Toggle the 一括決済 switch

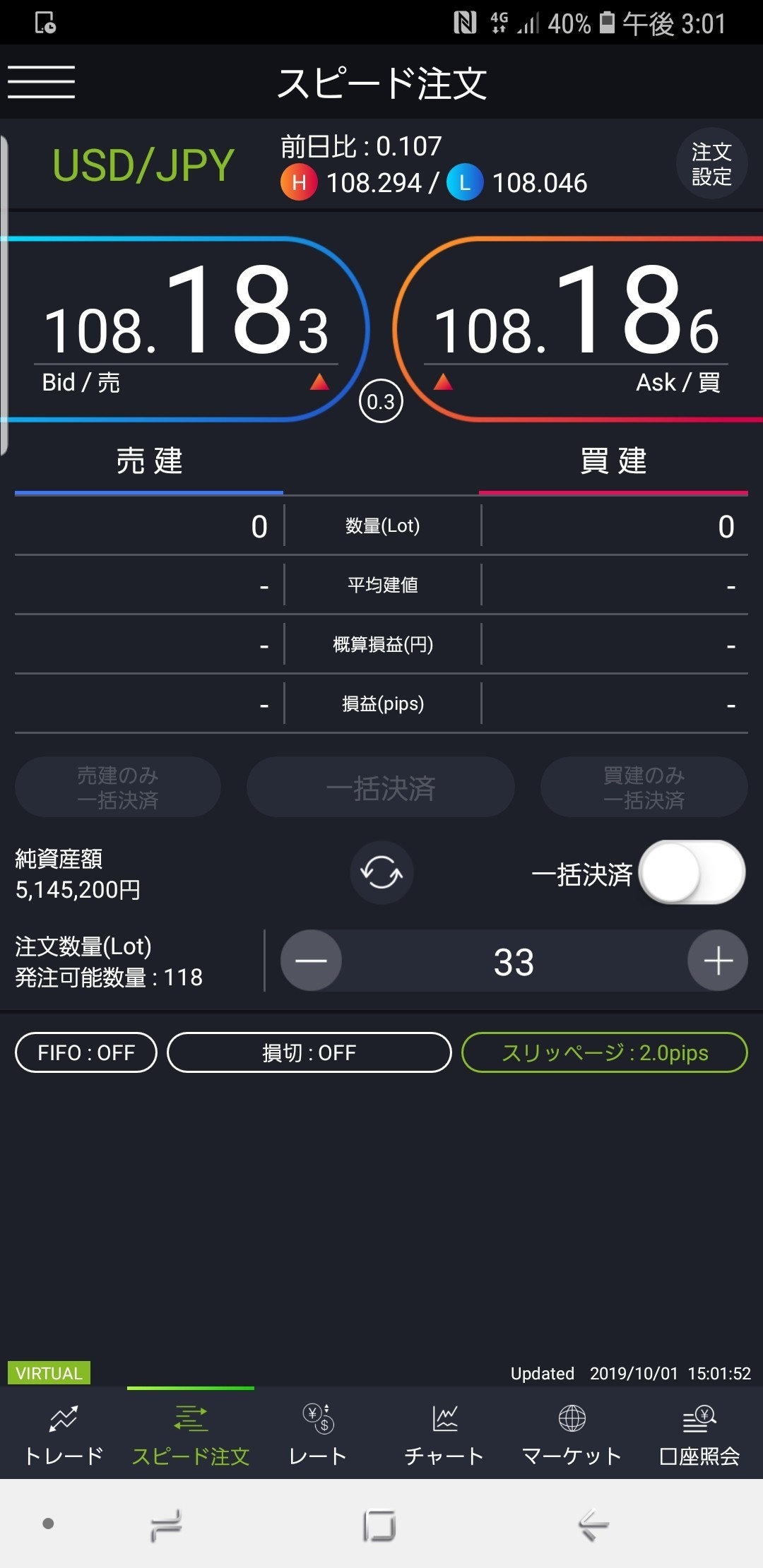coord(691,873)
